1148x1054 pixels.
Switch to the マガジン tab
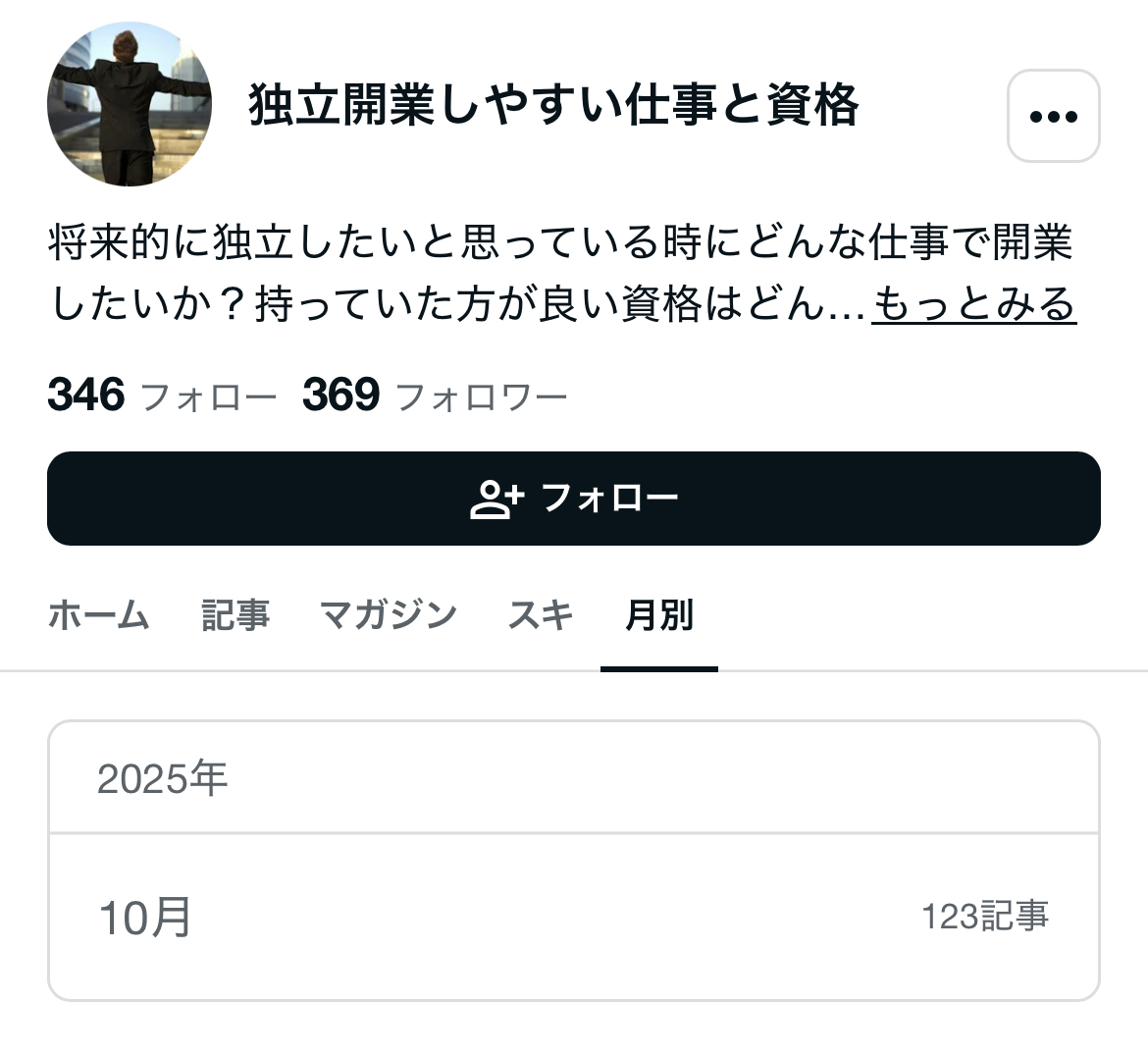(389, 615)
